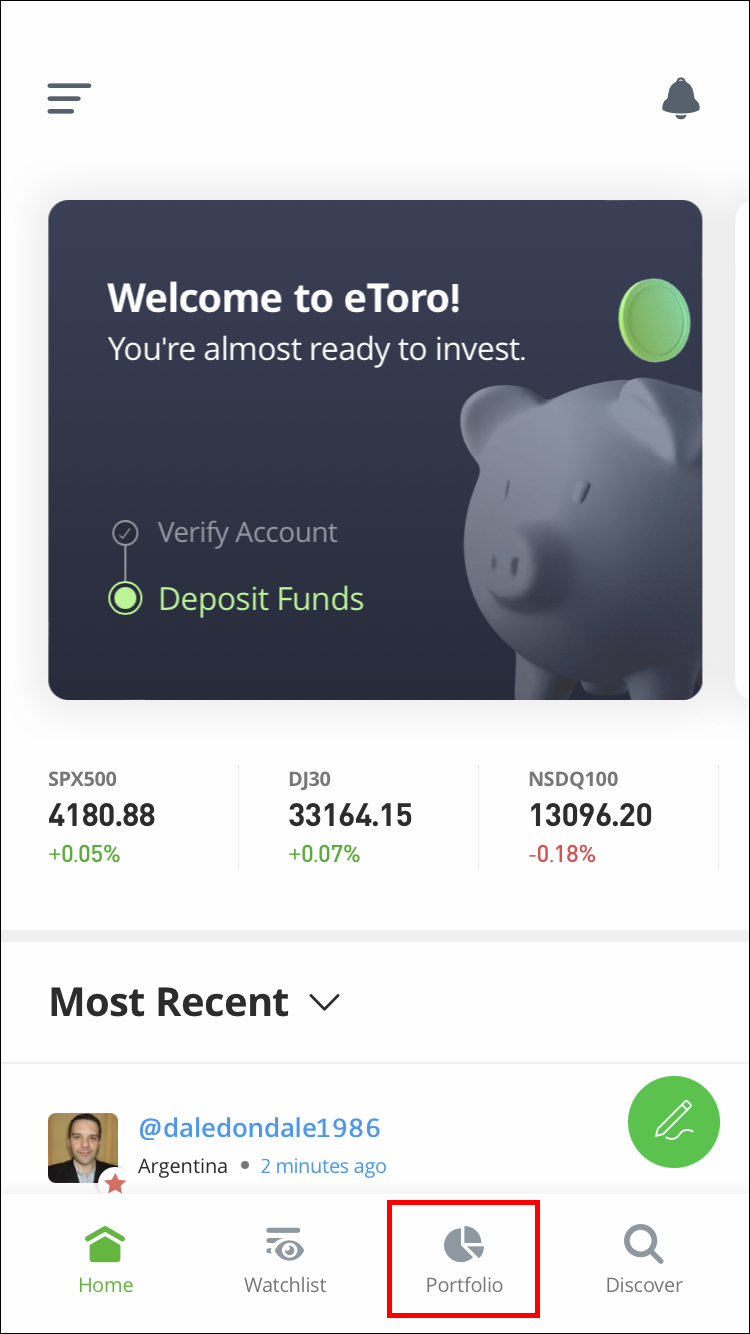The width and height of the screenshot is (750, 1334).
Task: Tap the green pencil compose button
Action: (x=673, y=1122)
